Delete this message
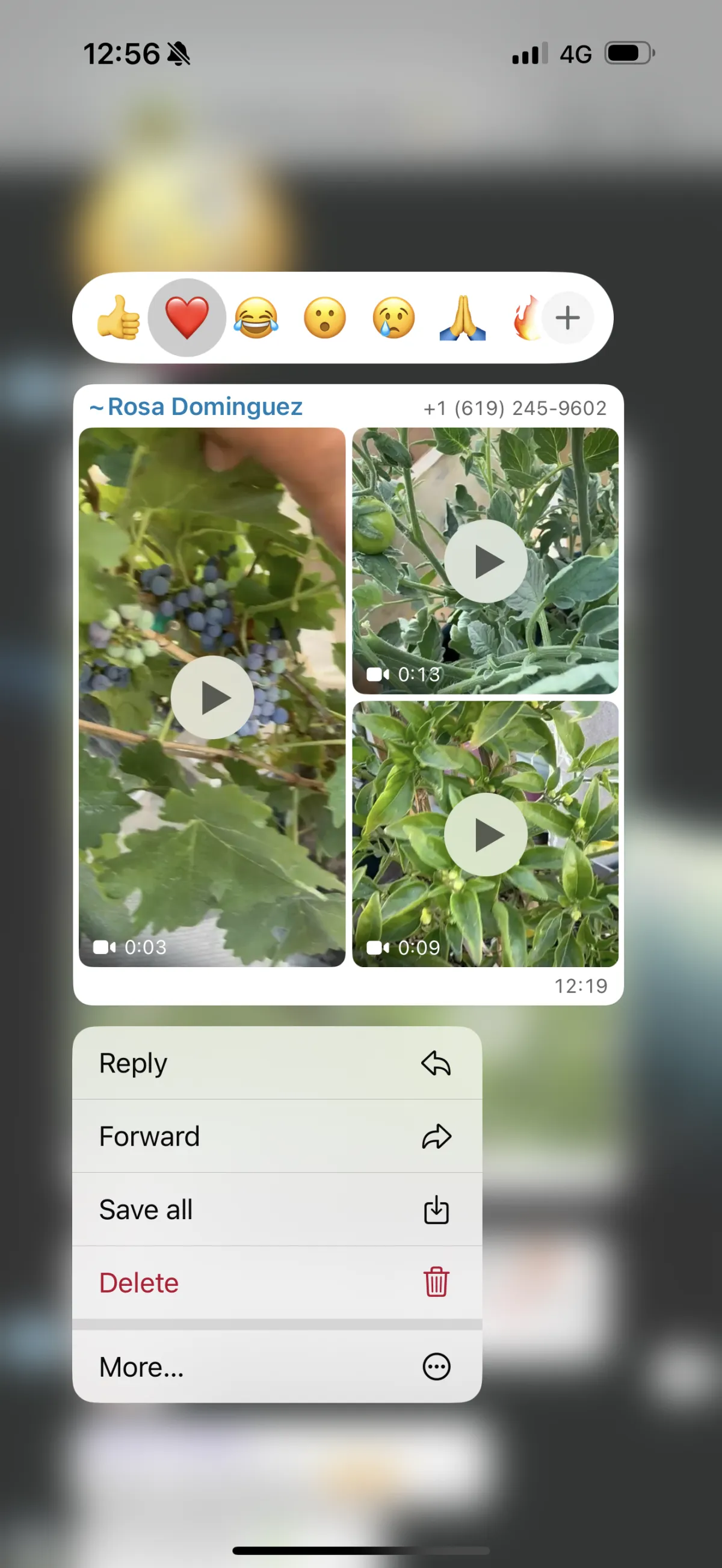The height and width of the screenshot is (1568, 722). tap(277, 1282)
